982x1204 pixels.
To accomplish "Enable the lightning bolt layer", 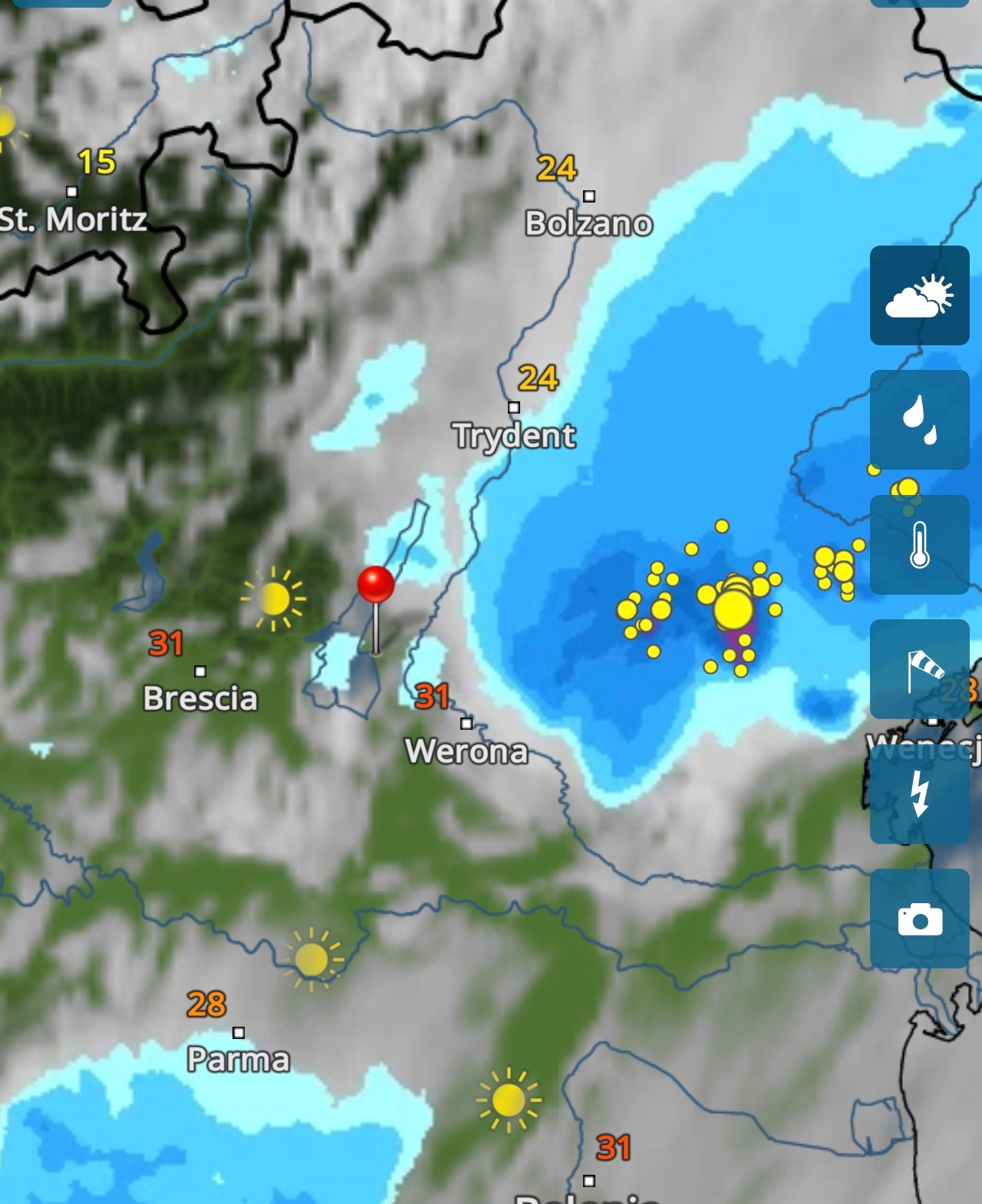I will coord(919,794).
